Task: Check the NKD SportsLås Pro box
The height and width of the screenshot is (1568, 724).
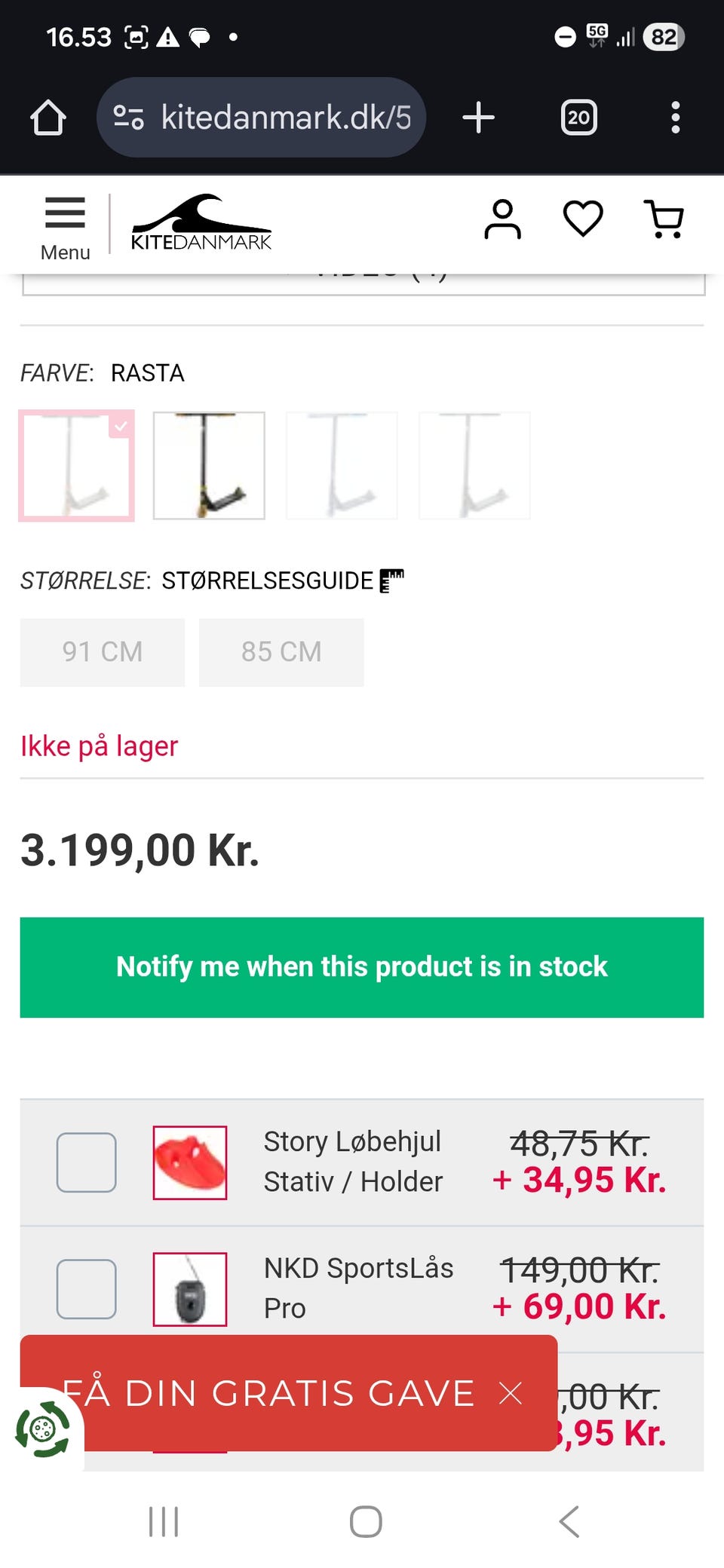Action: [x=87, y=1289]
